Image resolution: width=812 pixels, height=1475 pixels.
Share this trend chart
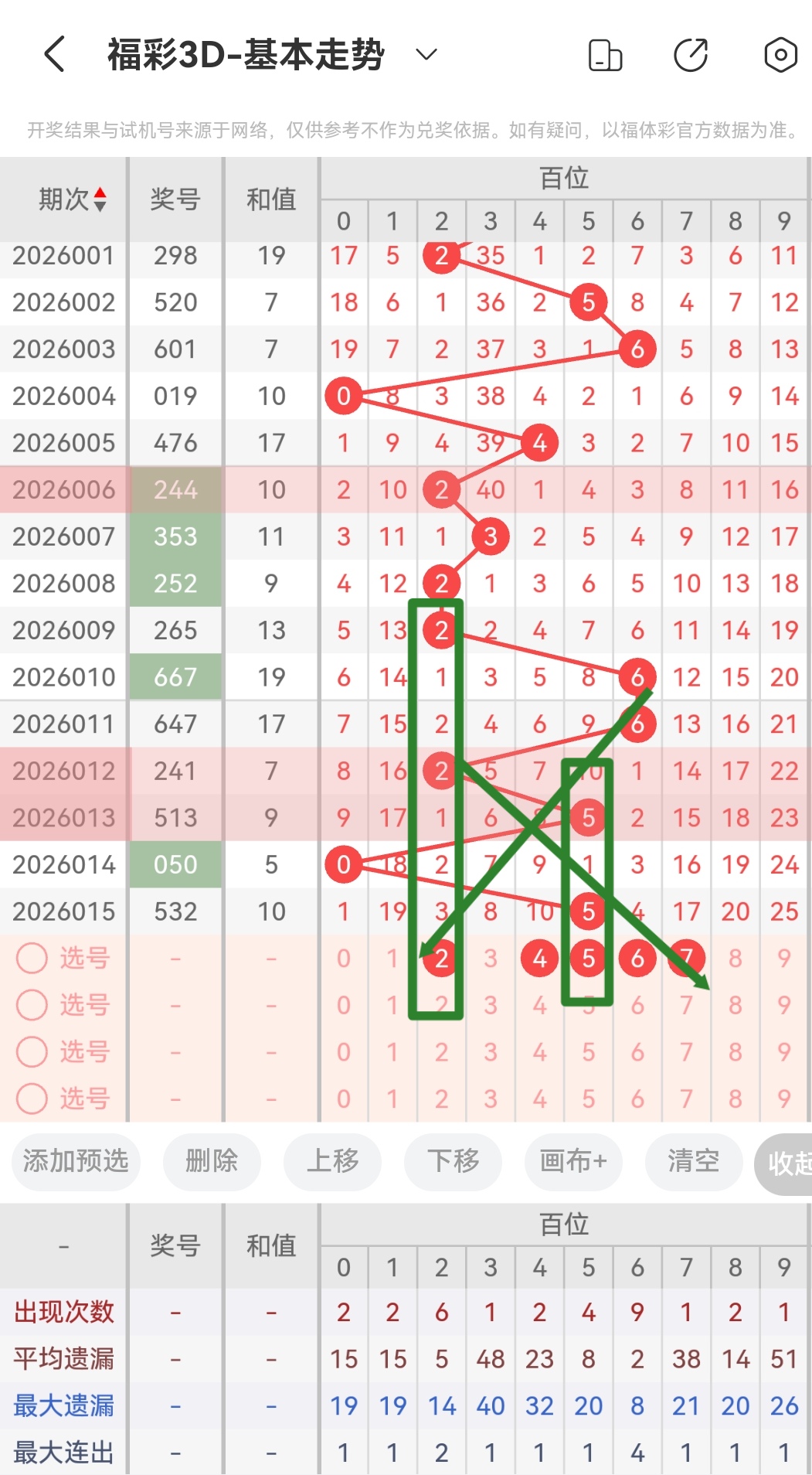(x=690, y=56)
